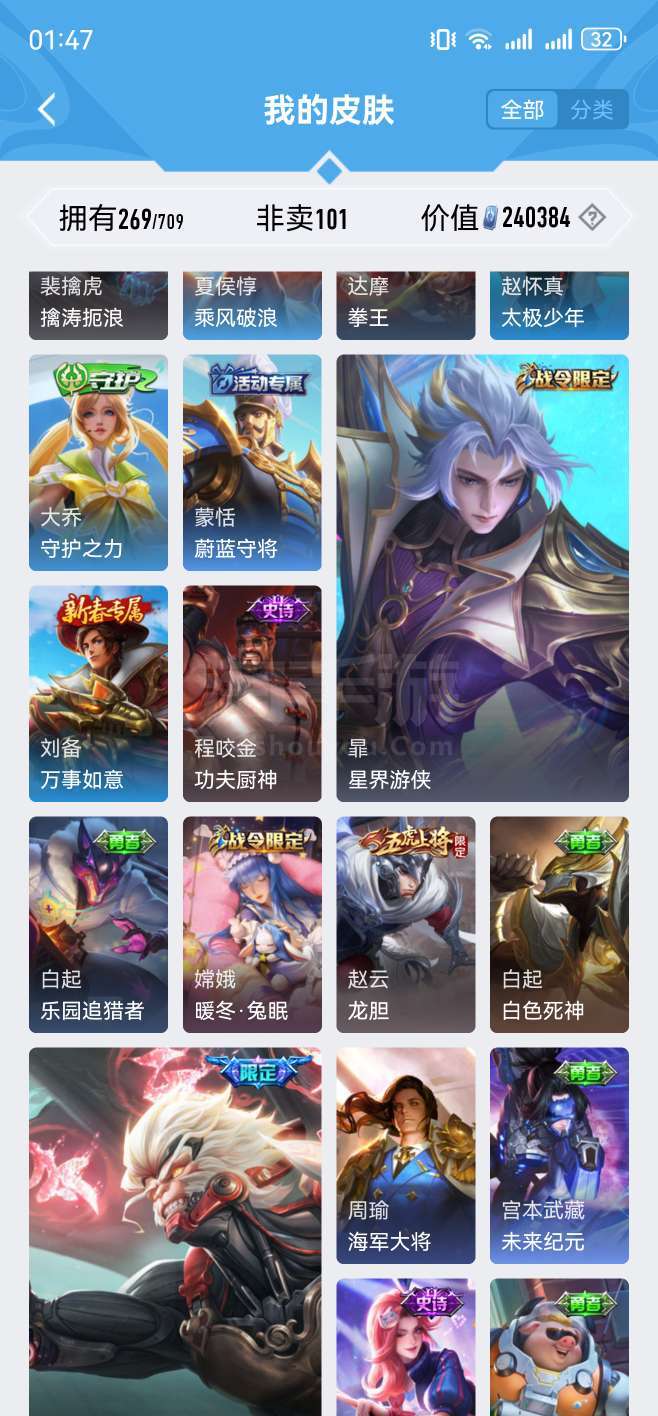Open the 价值 help question-mark icon
The image size is (658, 1416).
pyautogui.click(x=592, y=217)
